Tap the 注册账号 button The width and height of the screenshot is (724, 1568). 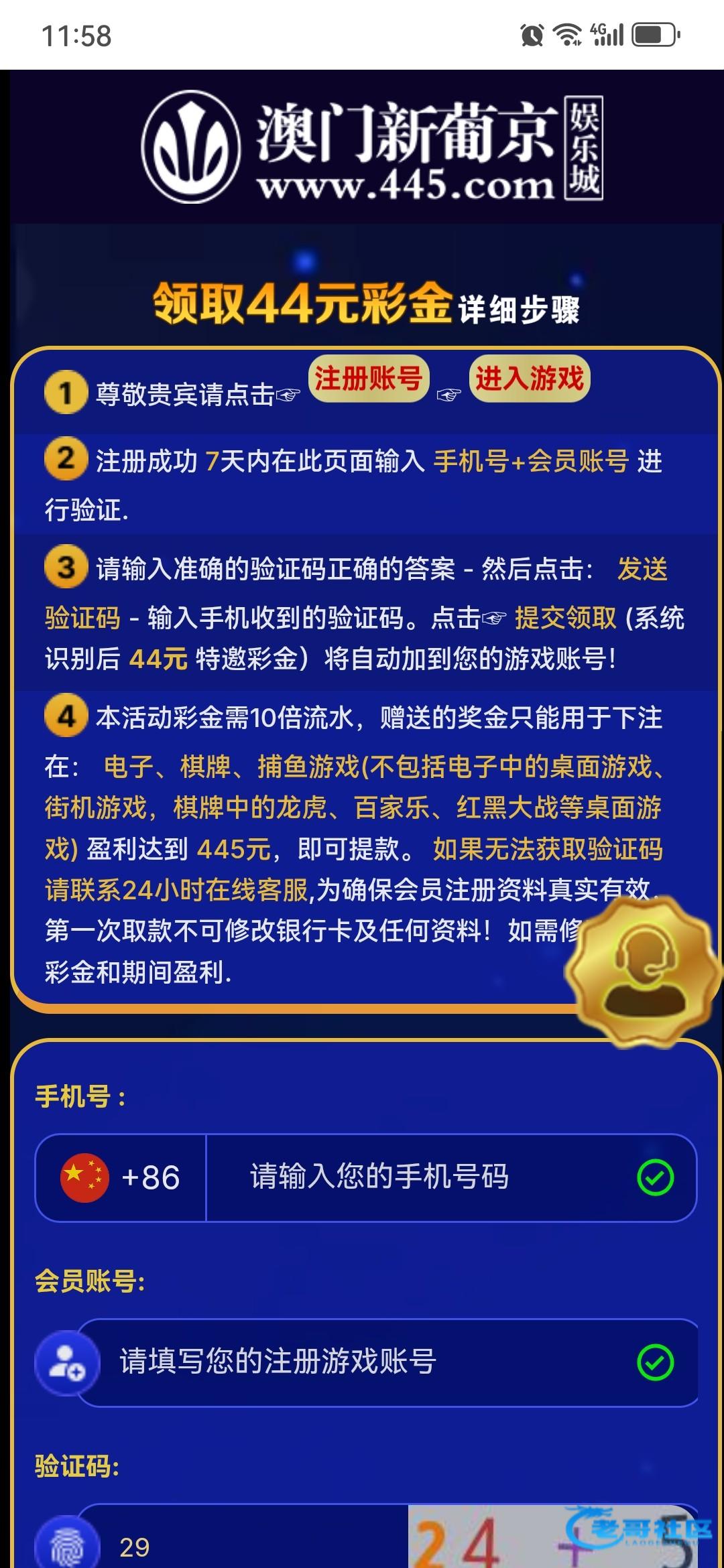368,379
